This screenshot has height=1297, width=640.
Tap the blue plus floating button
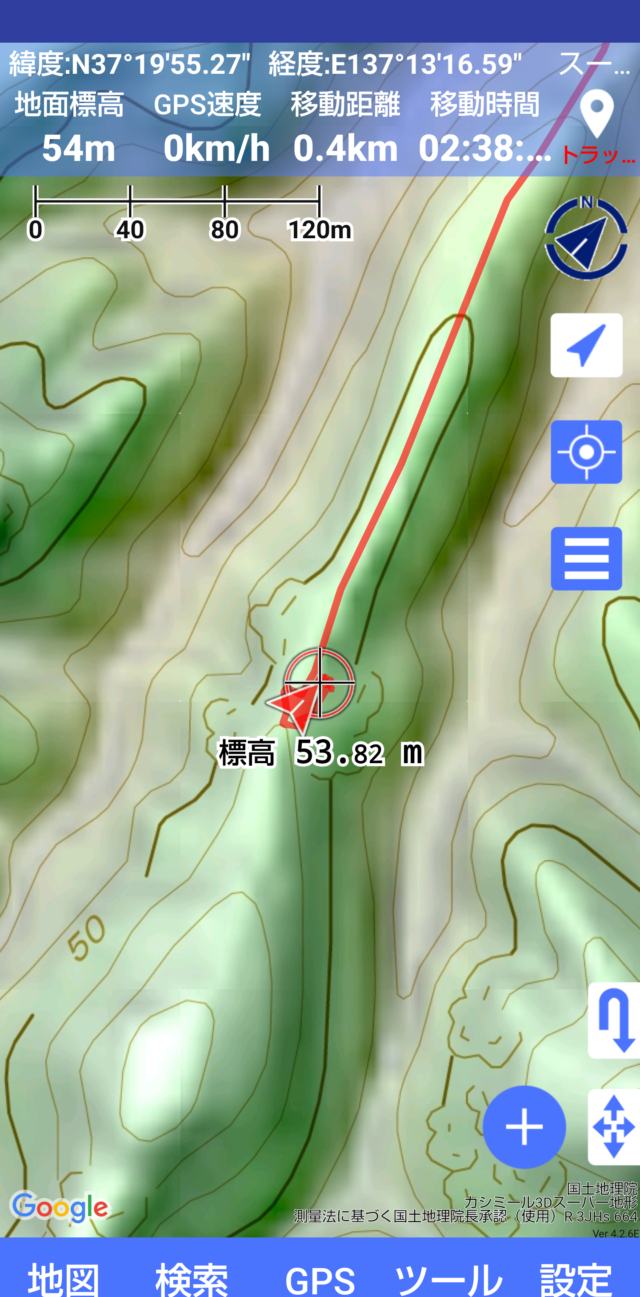pos(524,1127)
